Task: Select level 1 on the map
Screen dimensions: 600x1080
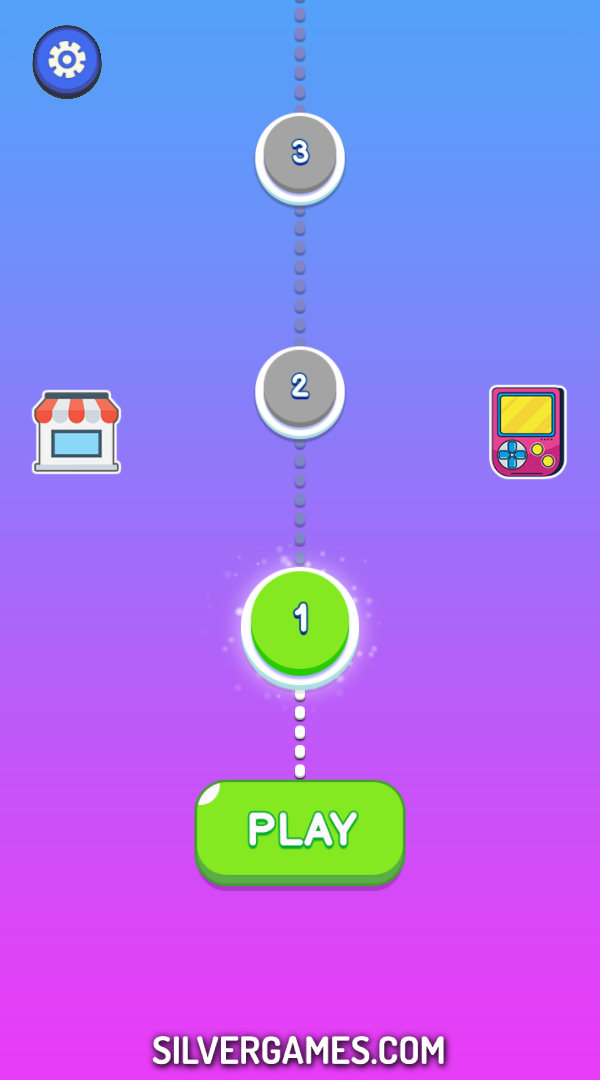Action: (x=300, y=622)
